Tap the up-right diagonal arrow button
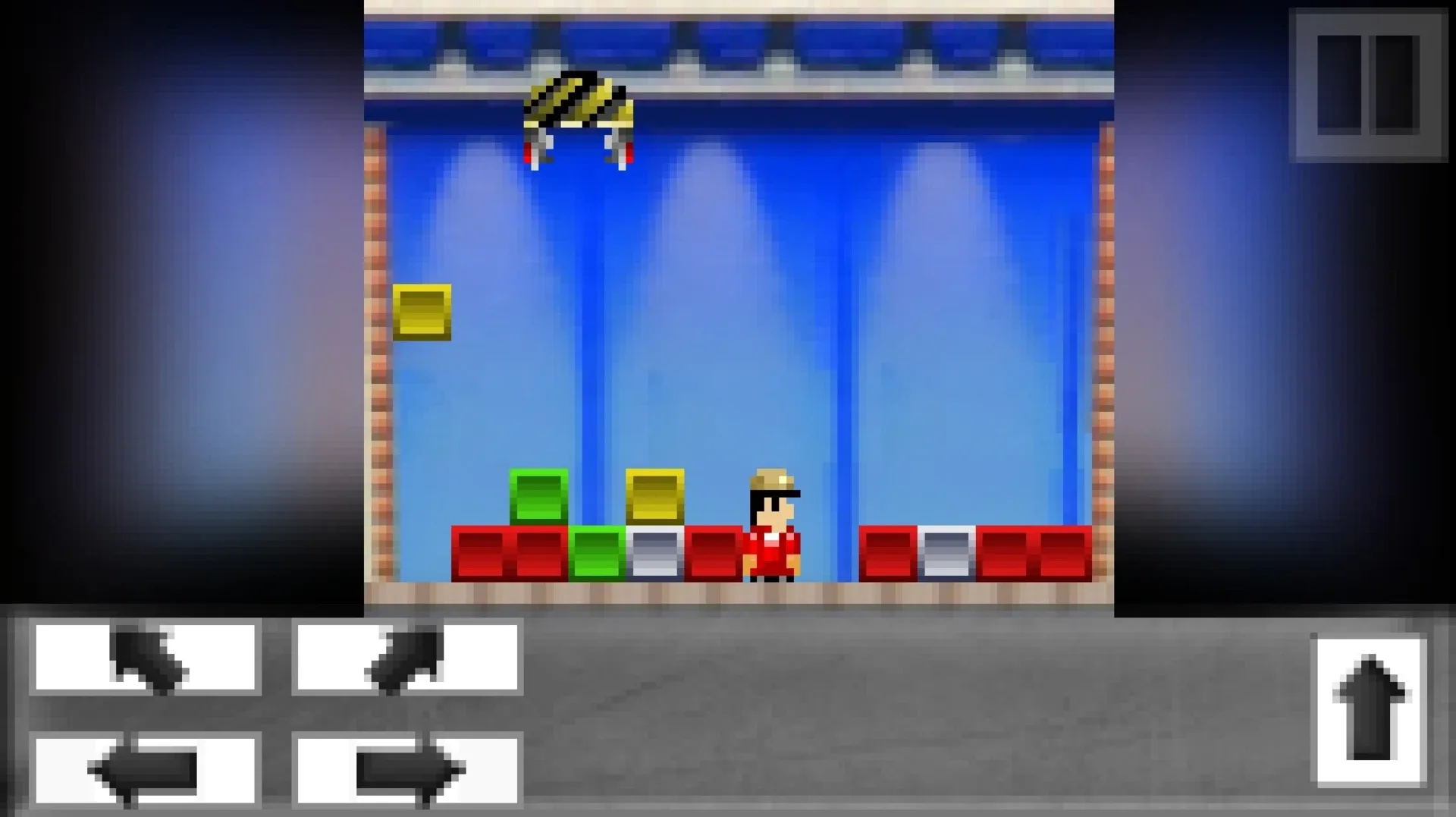The height and width of the screenshot is (817, 1456). [407, 658]
